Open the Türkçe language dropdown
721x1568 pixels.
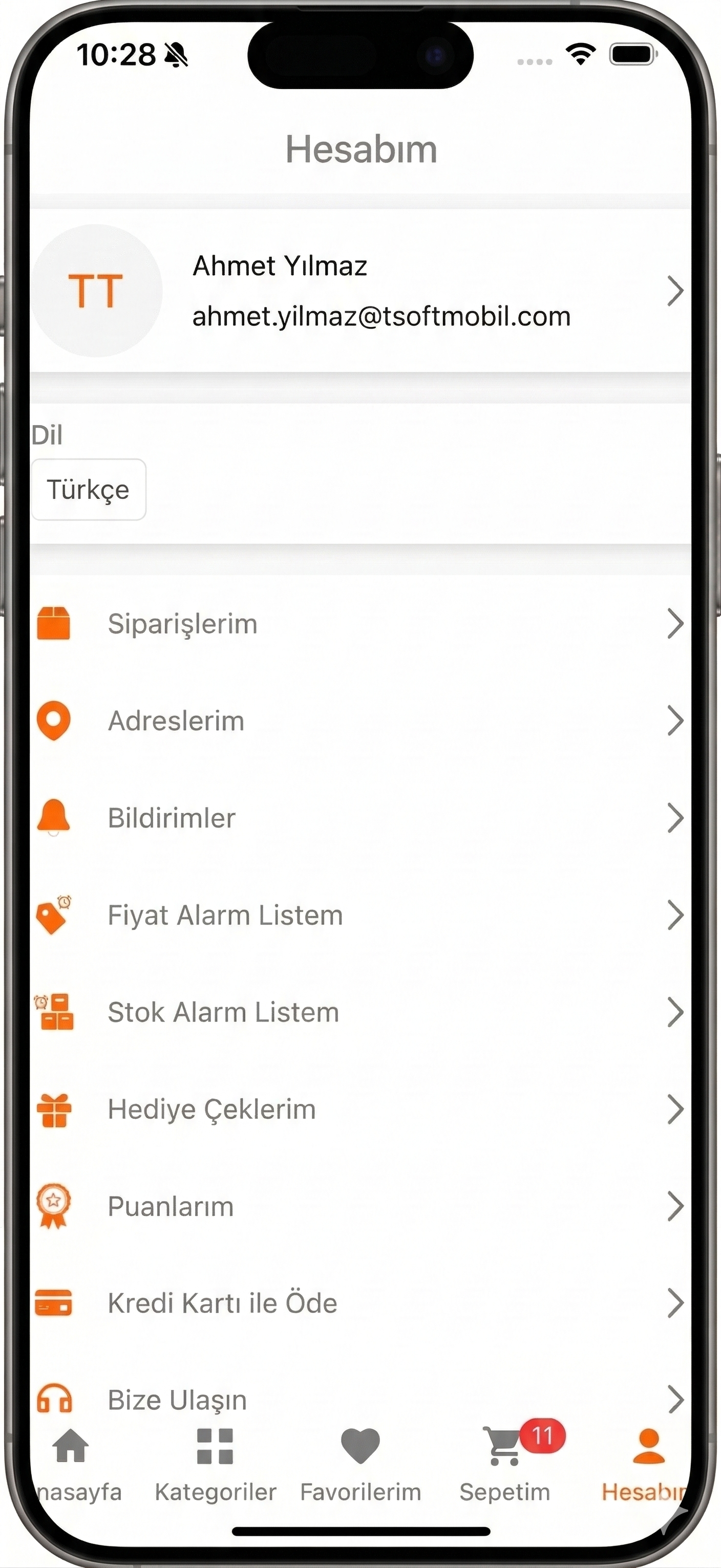coord(89,490)
